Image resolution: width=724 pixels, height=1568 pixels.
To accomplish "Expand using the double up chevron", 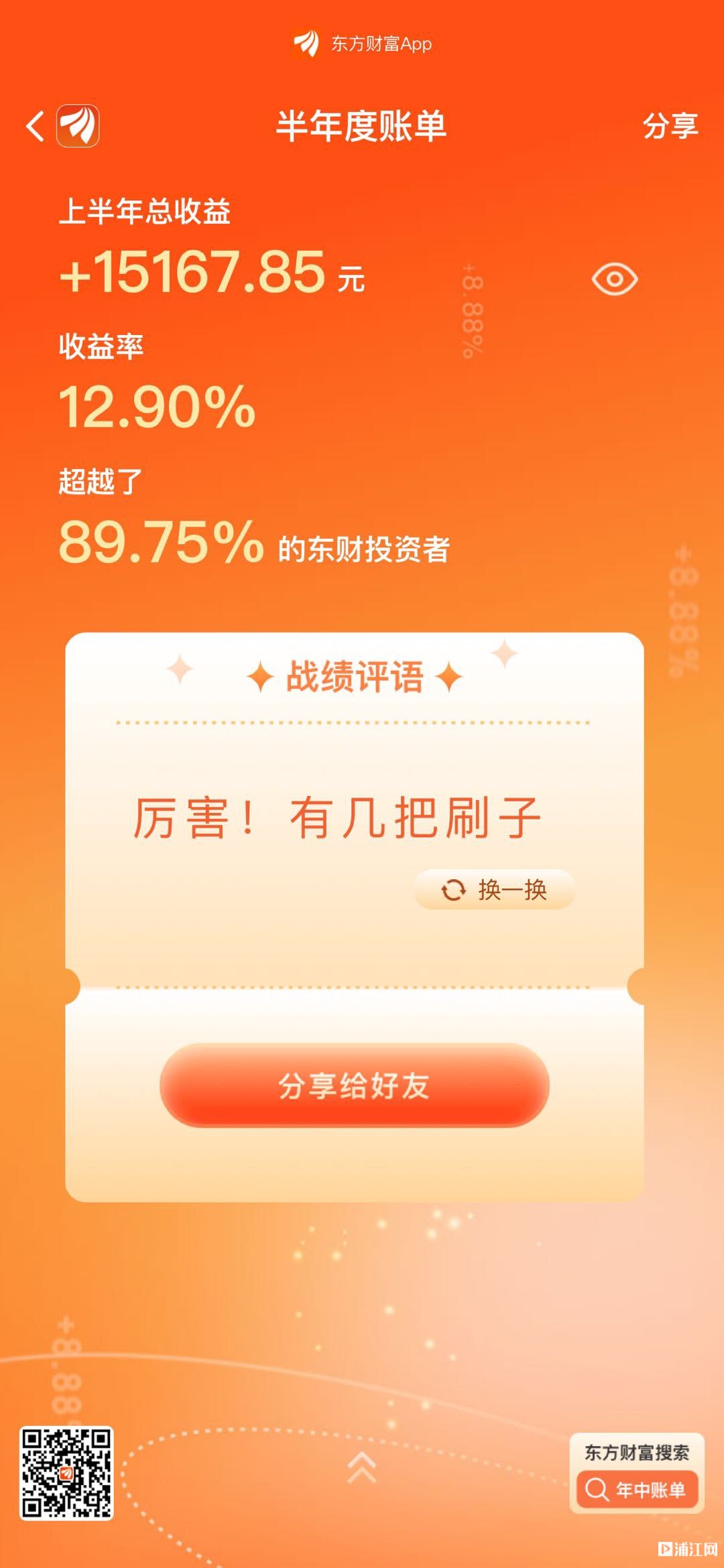I will [x=362, y=1466].
